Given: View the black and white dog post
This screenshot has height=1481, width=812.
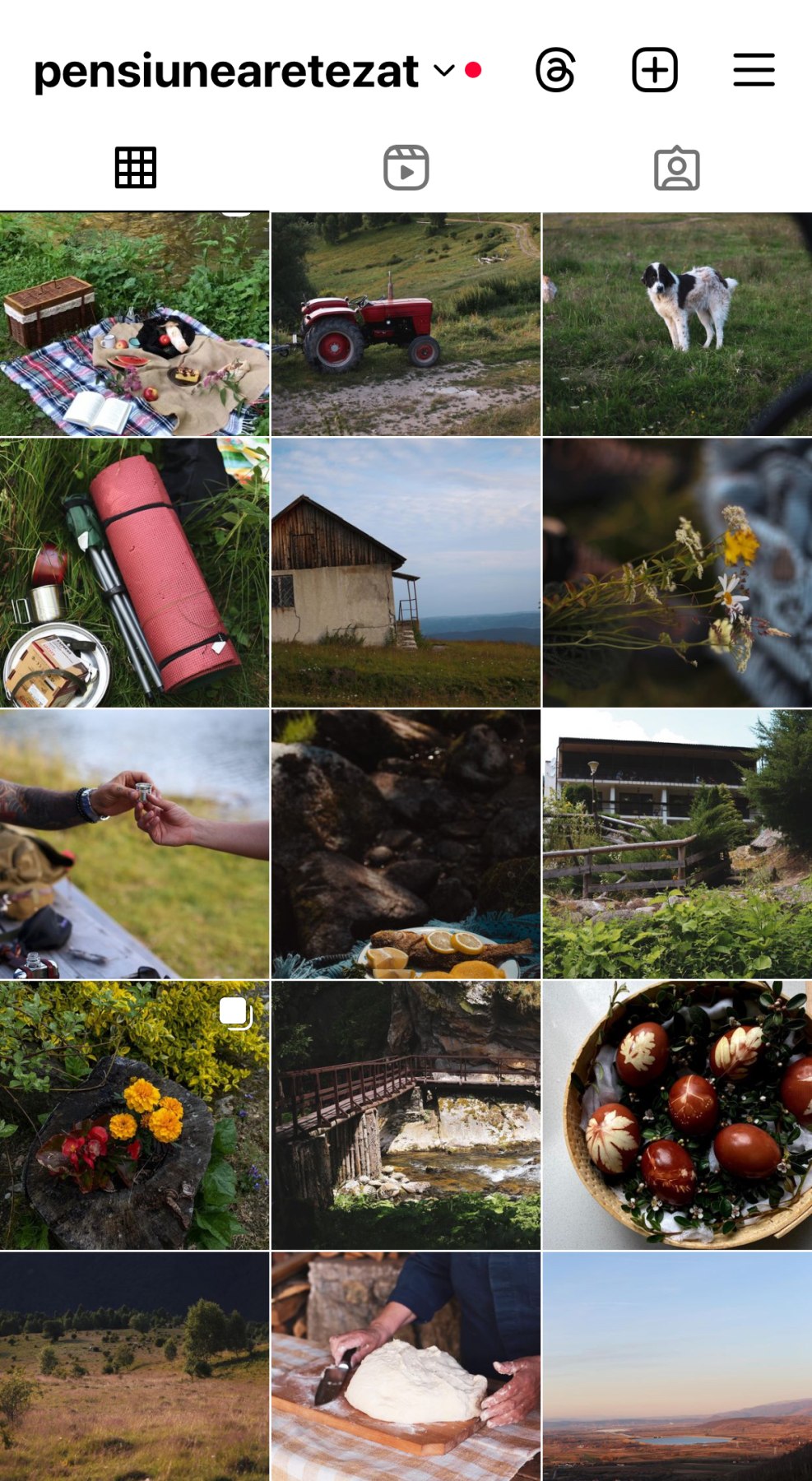Looking at the screenshot, I should pyautogui.click(x=677, y=324).
